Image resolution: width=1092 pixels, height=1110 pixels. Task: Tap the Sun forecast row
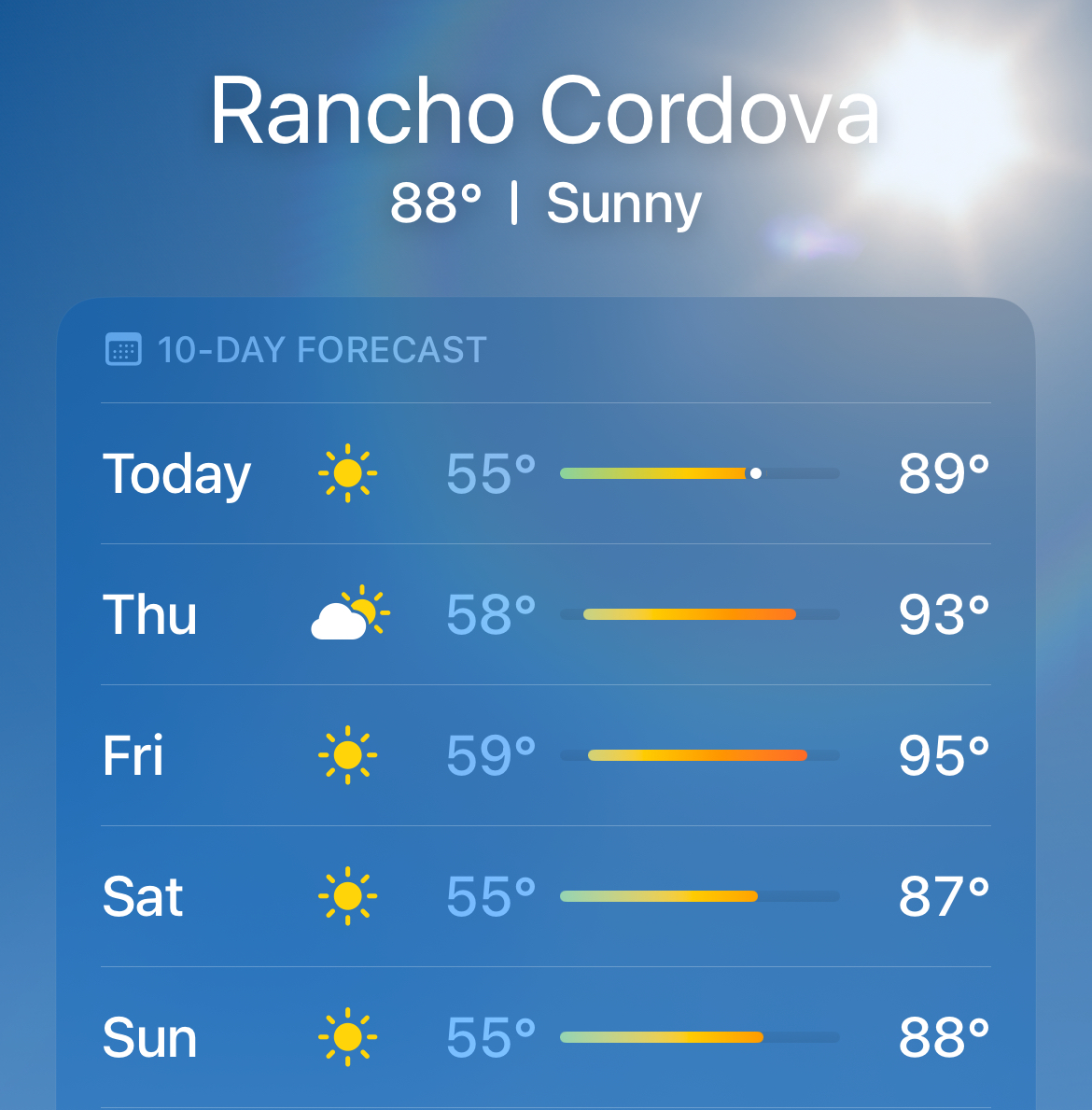point(546,1037)
